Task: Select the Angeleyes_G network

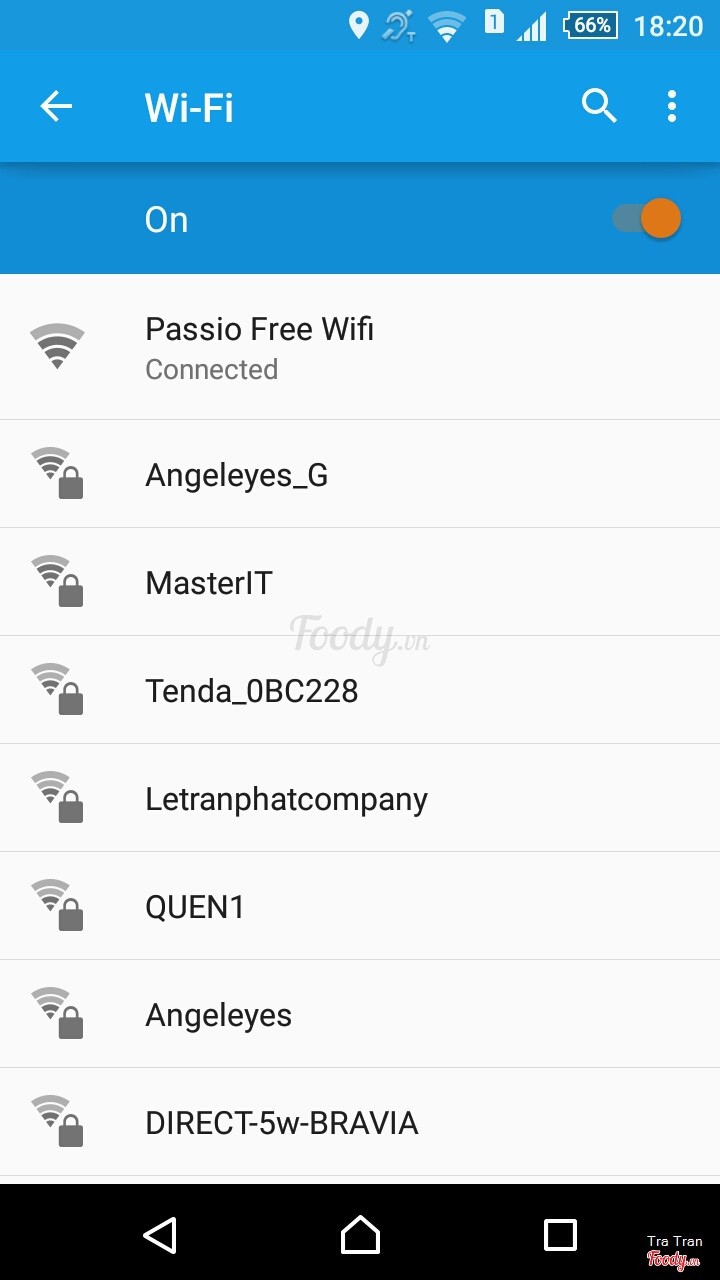Action: pos(360,475)
